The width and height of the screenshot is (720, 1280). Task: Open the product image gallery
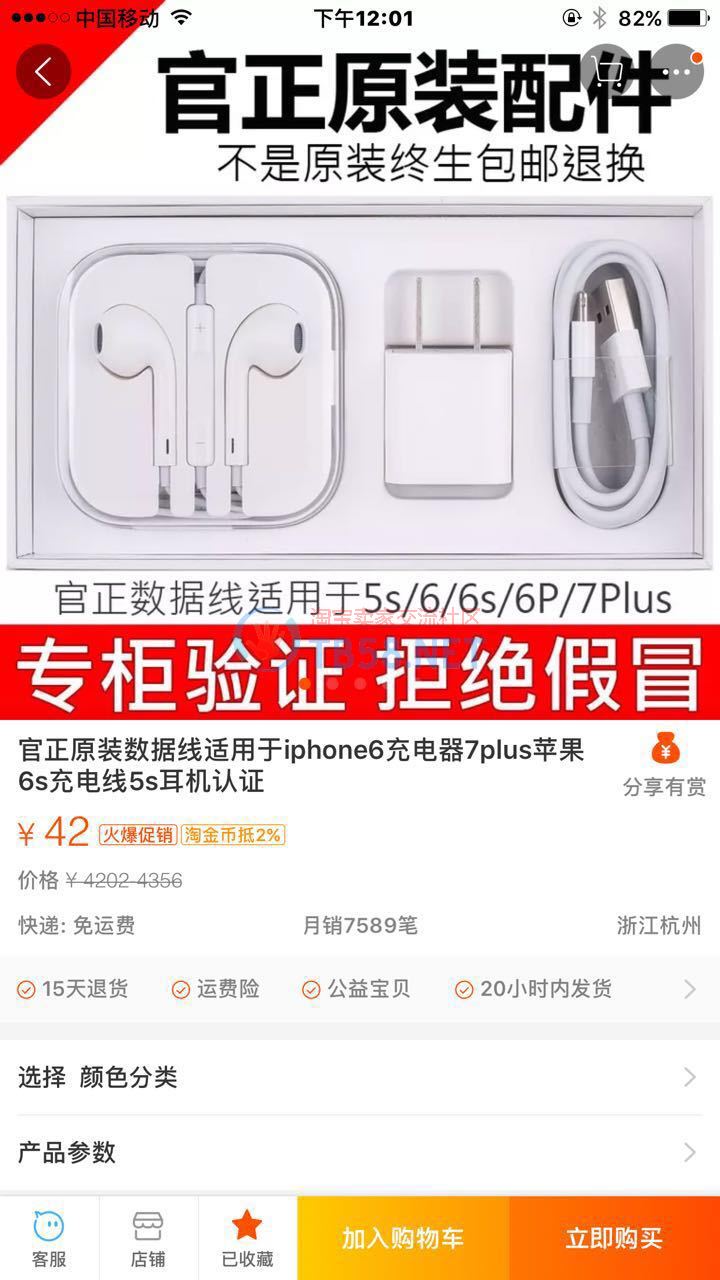[x=360, y=380]
